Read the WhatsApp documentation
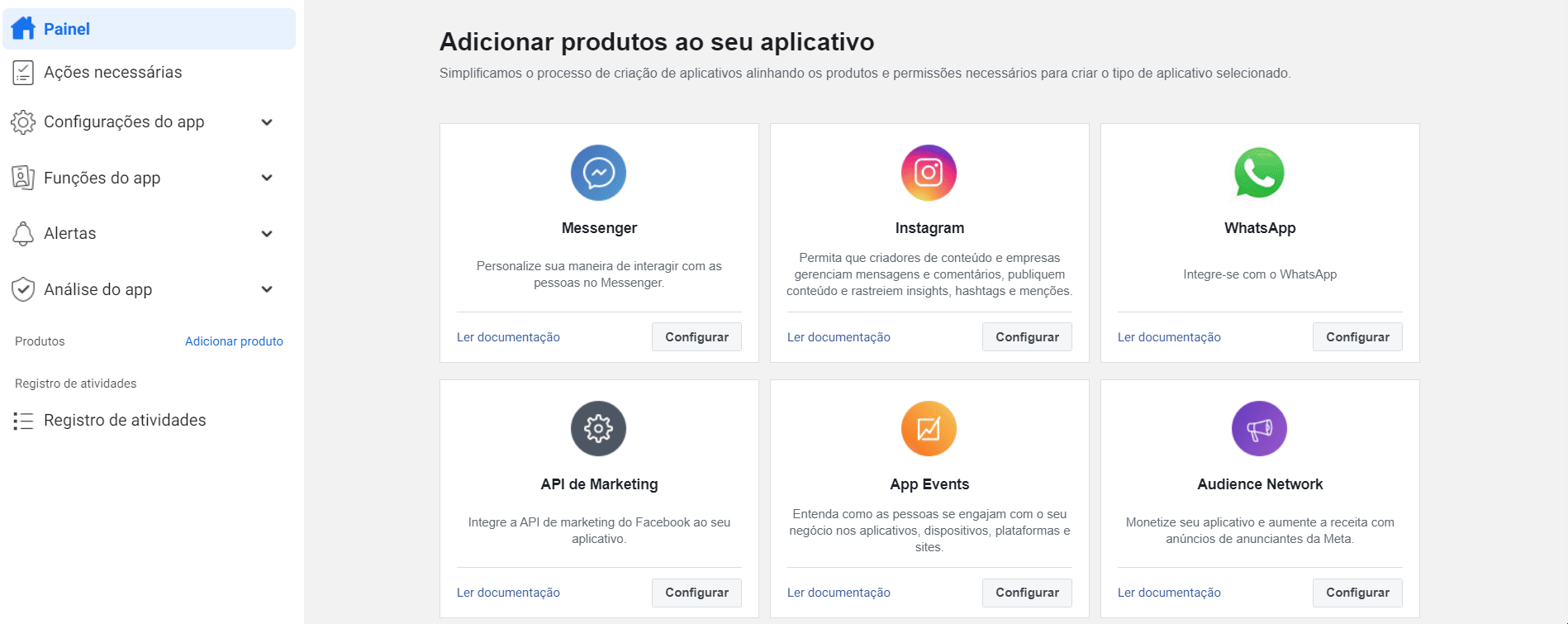The height and width of the screenshot is (624, 1568). [1169, 337]
